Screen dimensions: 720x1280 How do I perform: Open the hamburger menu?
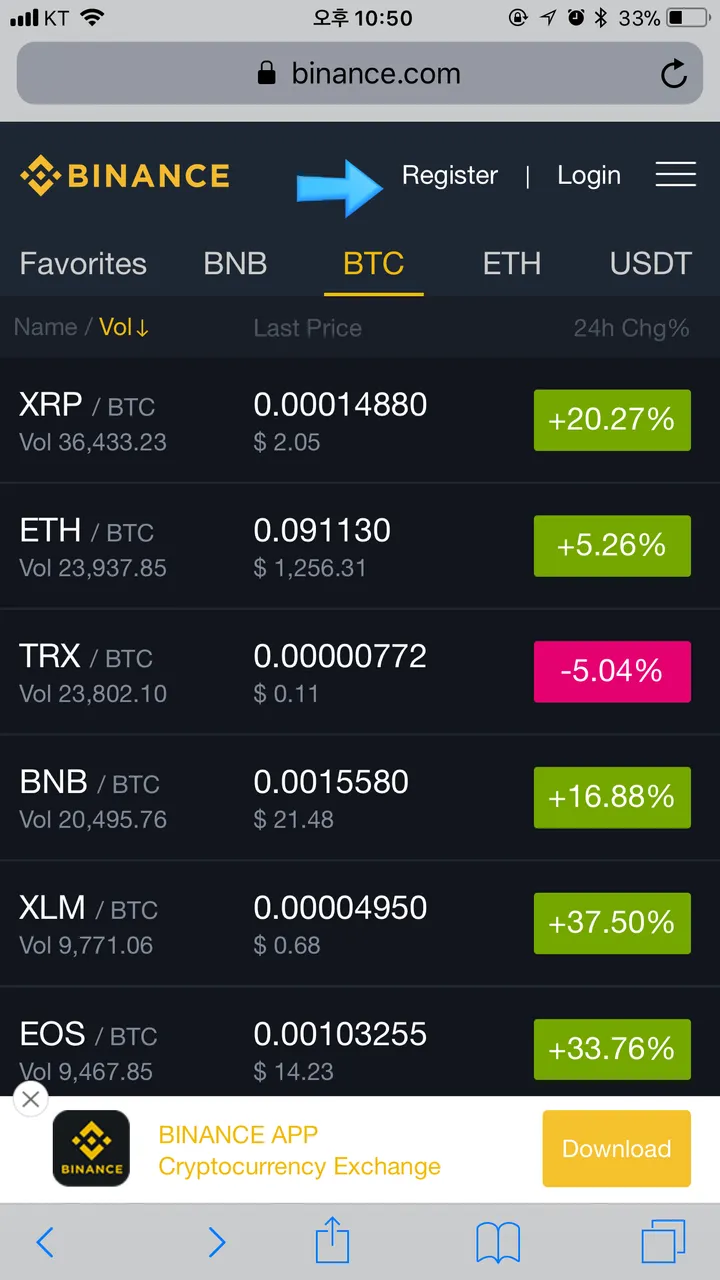pyautogui.click(x=675, y=175)
